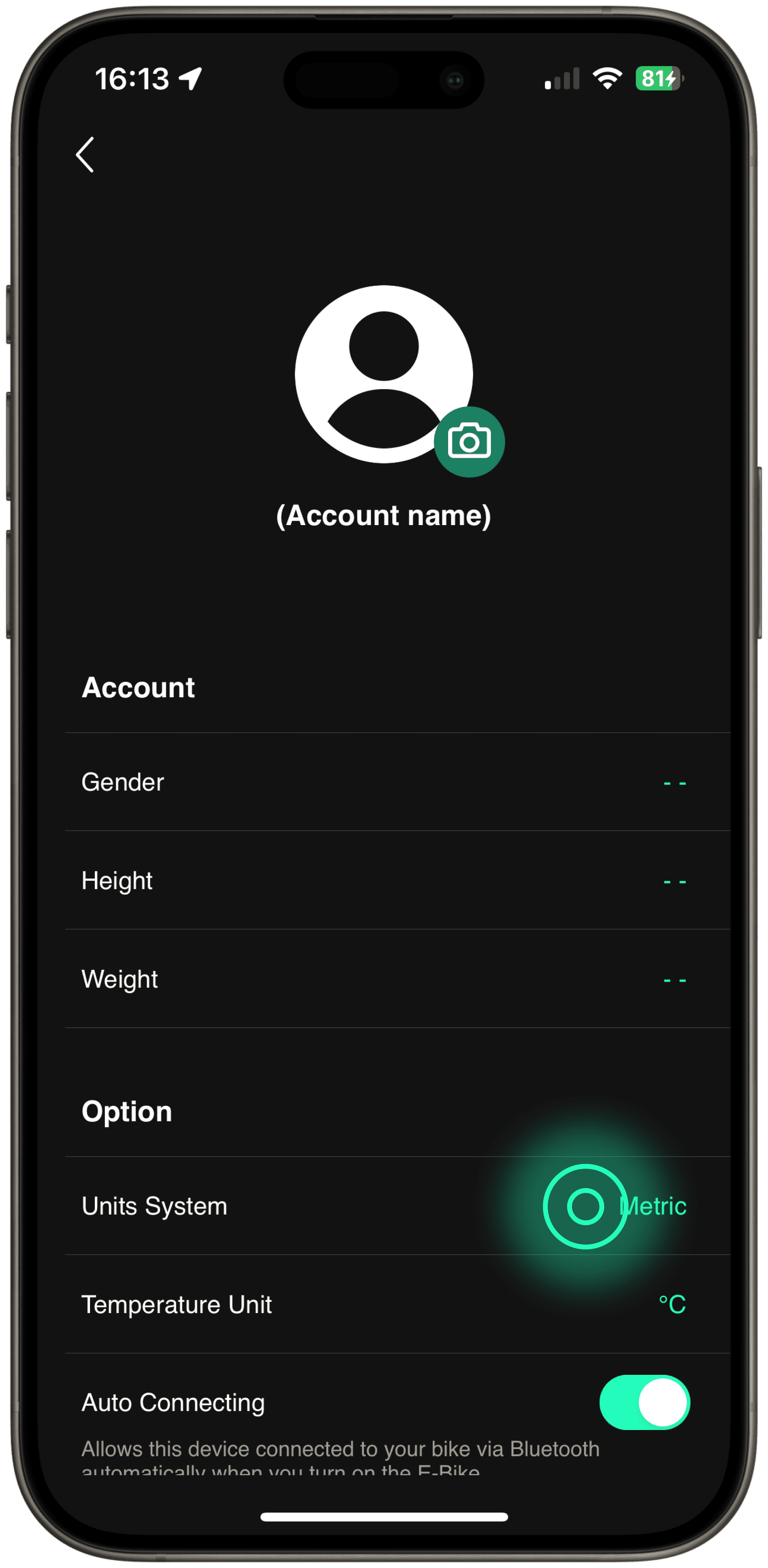Open the Gender setting row
Viewport: 768px width, 1568px height.
pyautogui.click(x=384, y=782)
